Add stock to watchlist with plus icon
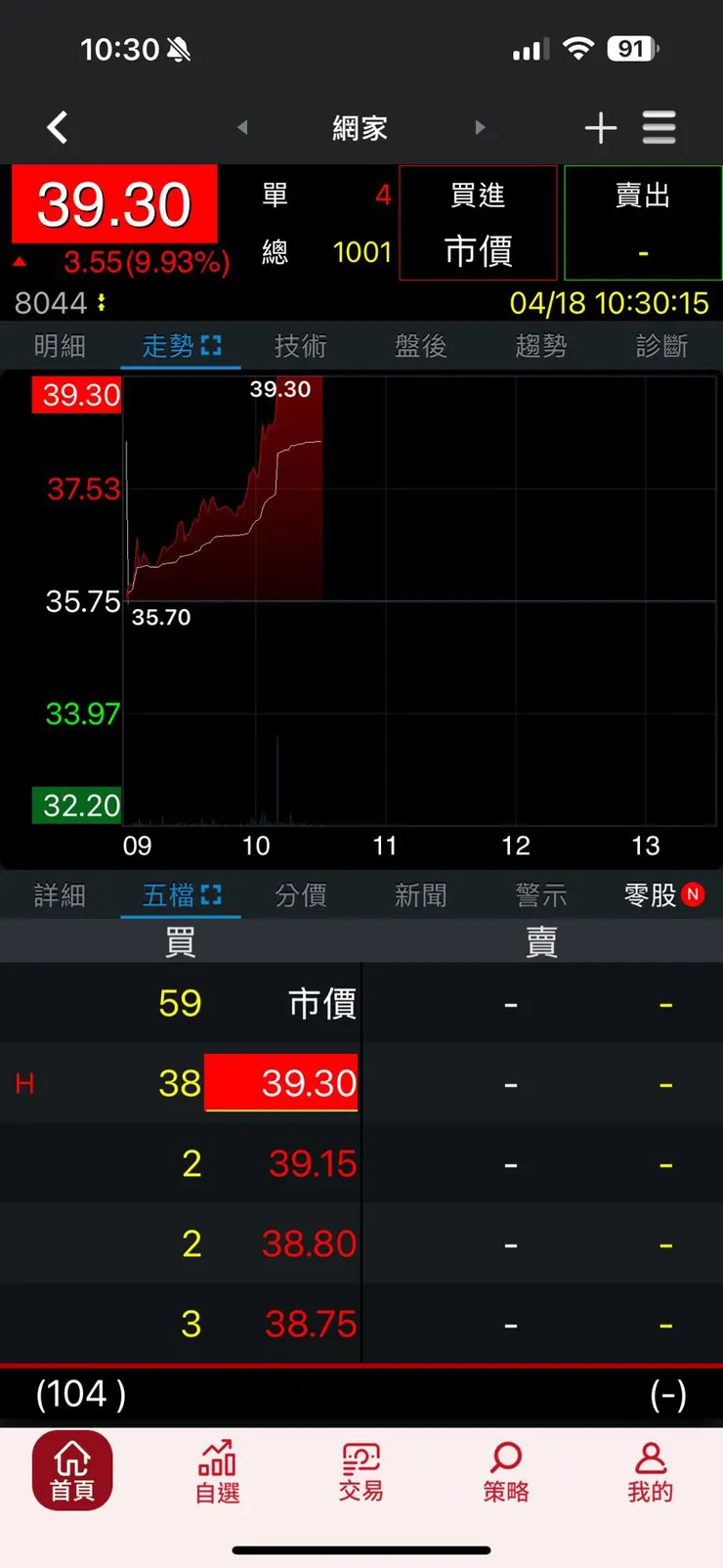Screen dimensions: 723x1568 (x=601, y=127)
